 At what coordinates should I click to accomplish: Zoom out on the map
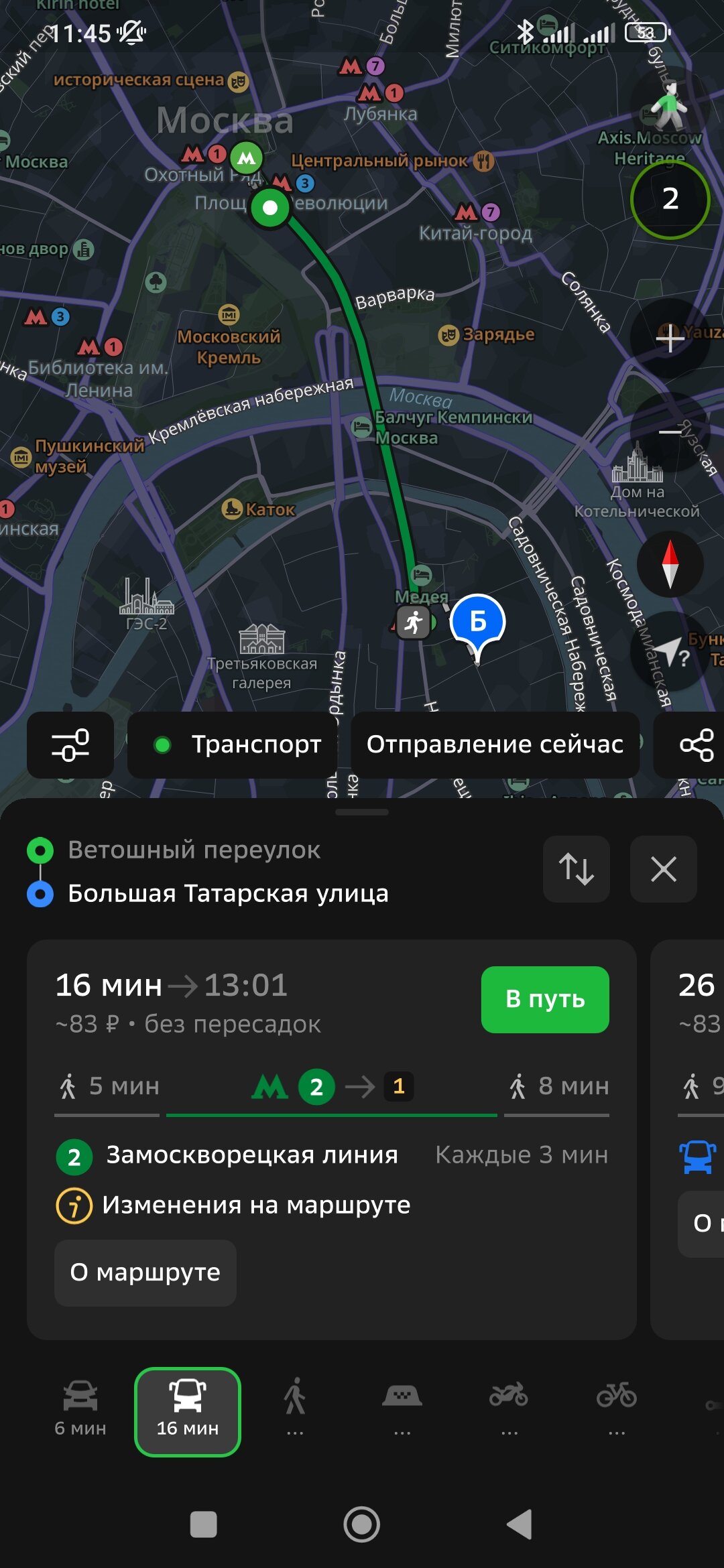(x=670, y=432)
